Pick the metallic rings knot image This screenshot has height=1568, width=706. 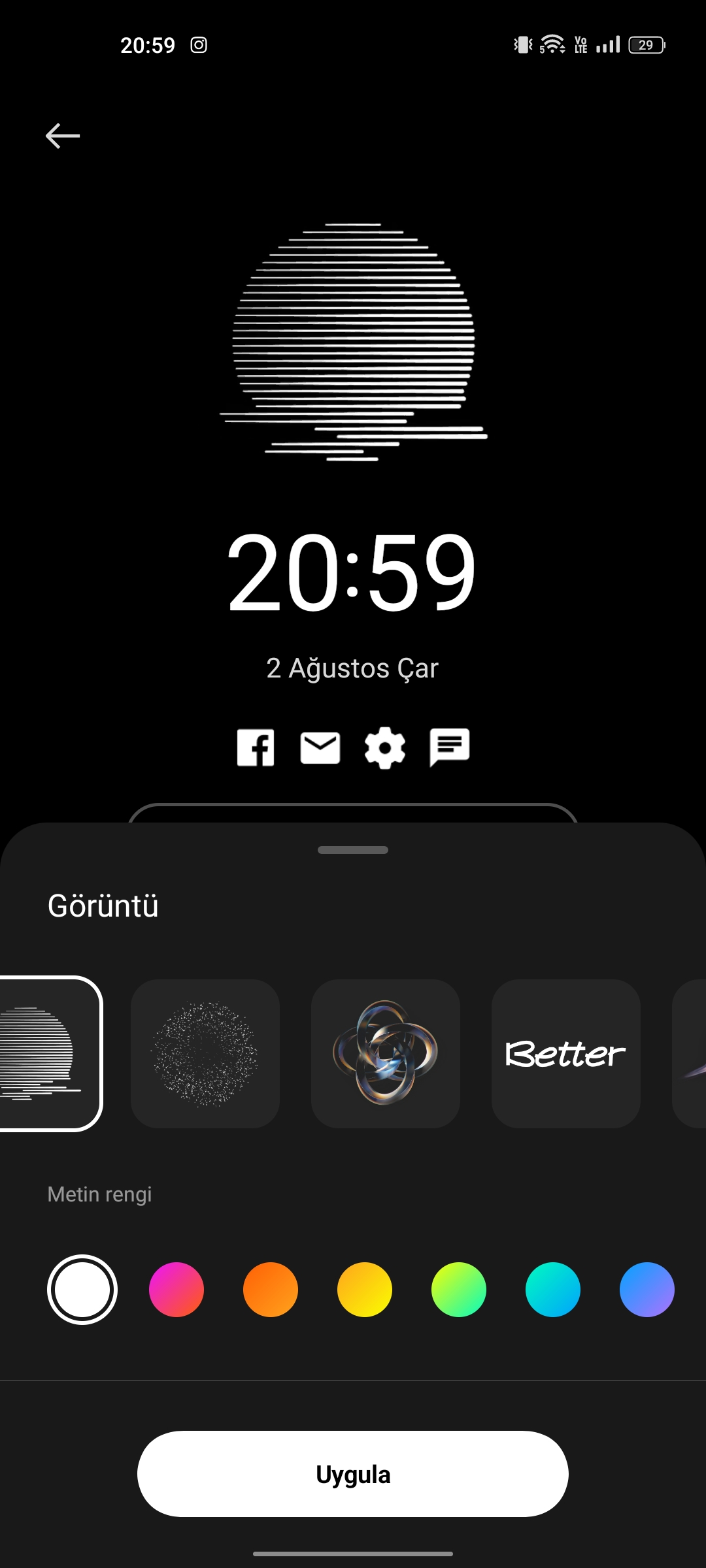click(x=386, y=1053)
